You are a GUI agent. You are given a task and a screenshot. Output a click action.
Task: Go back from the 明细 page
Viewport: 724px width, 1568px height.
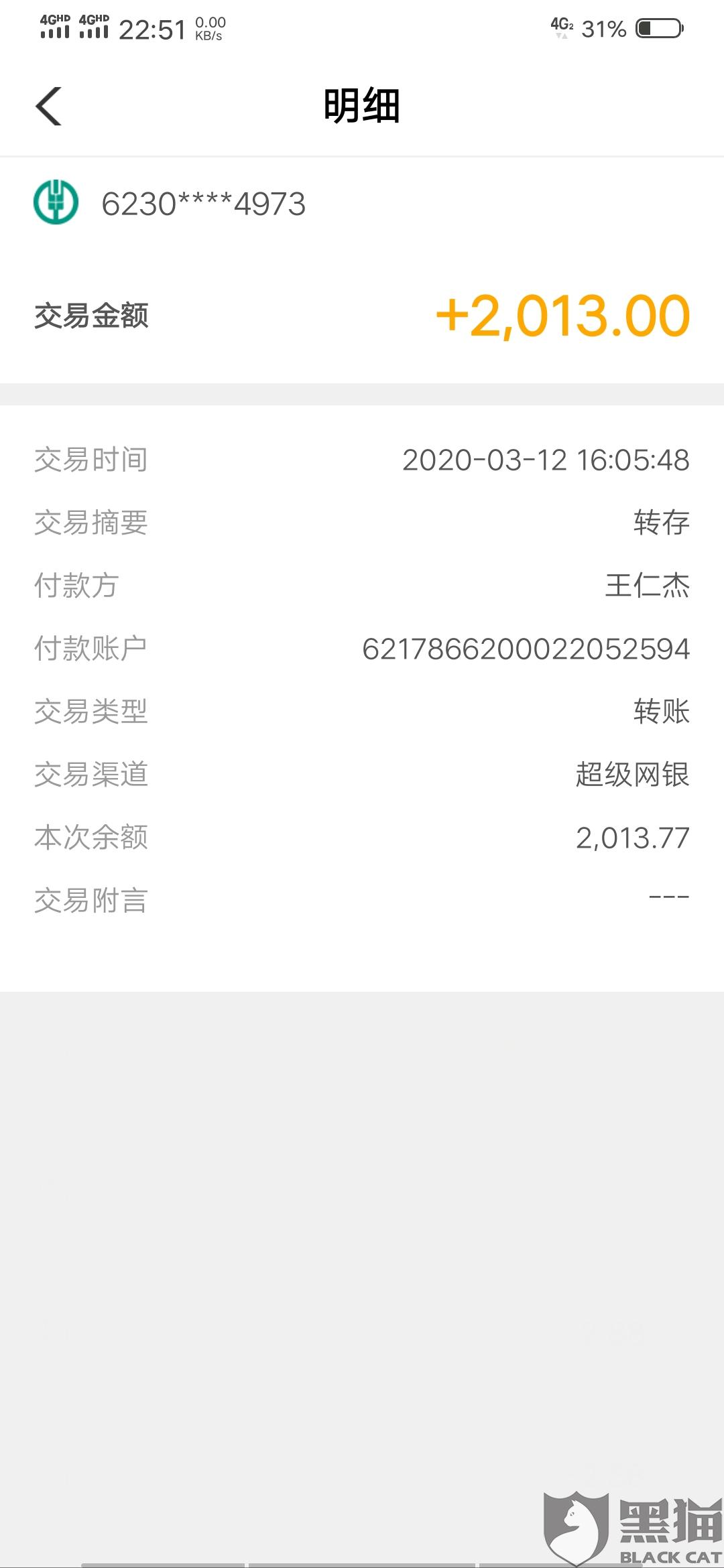click(x=48, y=107)
